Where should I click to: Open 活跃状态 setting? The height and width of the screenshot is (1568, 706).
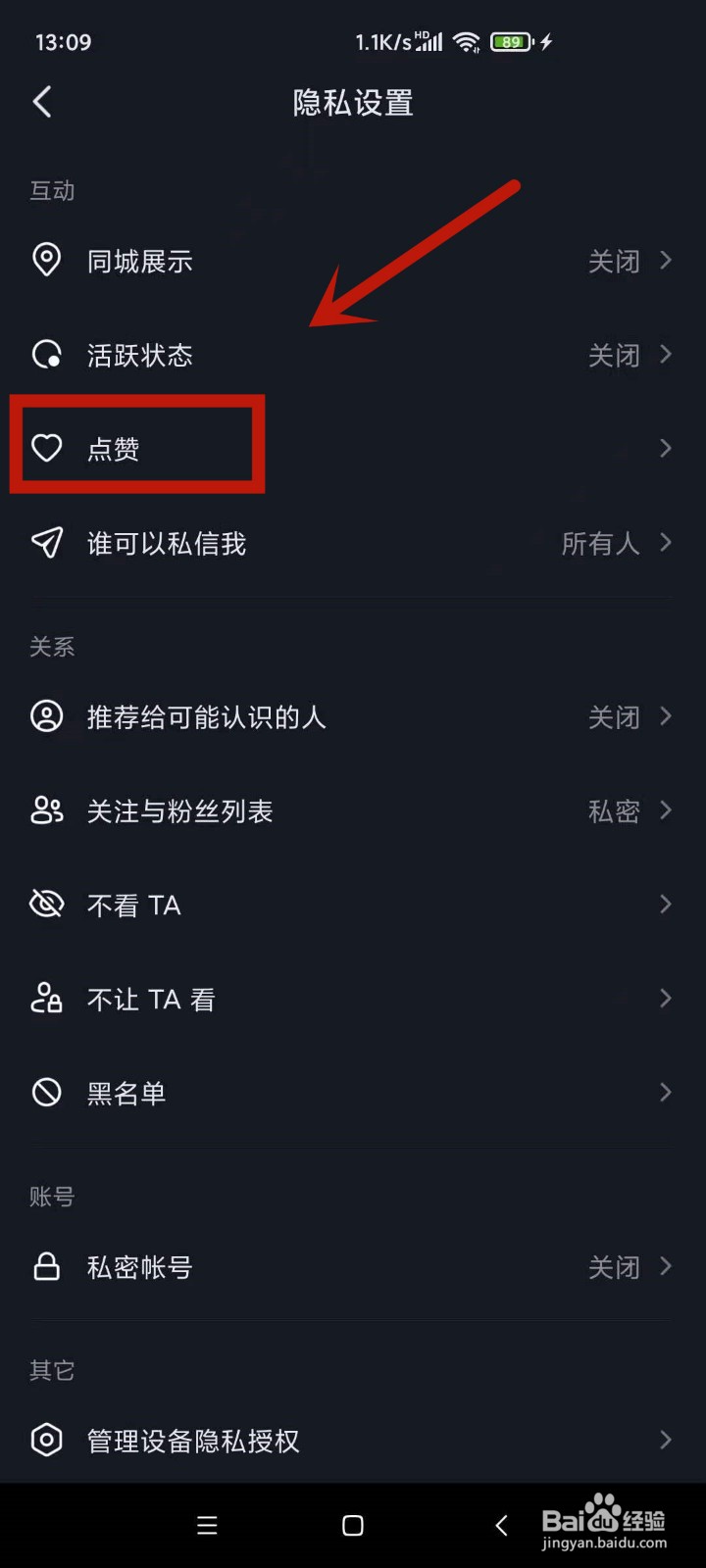coord(353,355)
